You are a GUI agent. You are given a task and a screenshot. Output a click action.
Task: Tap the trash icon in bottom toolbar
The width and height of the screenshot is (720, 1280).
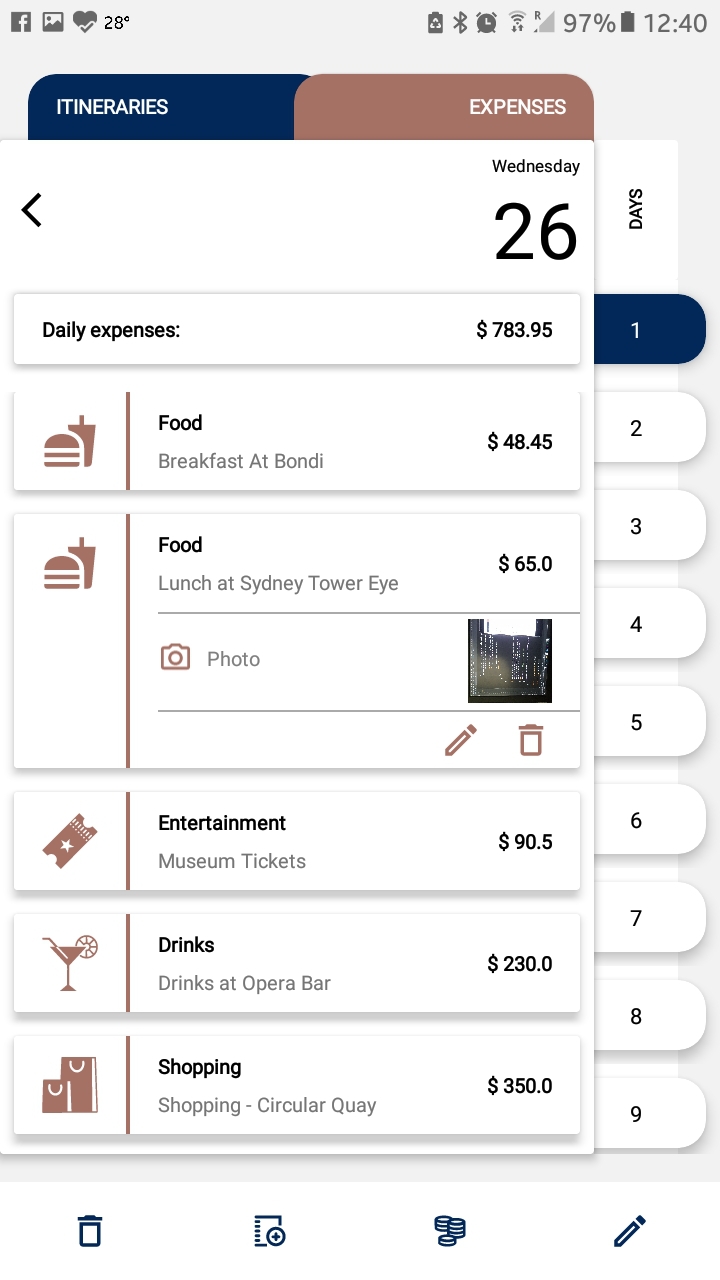[x=90, y=1231]
